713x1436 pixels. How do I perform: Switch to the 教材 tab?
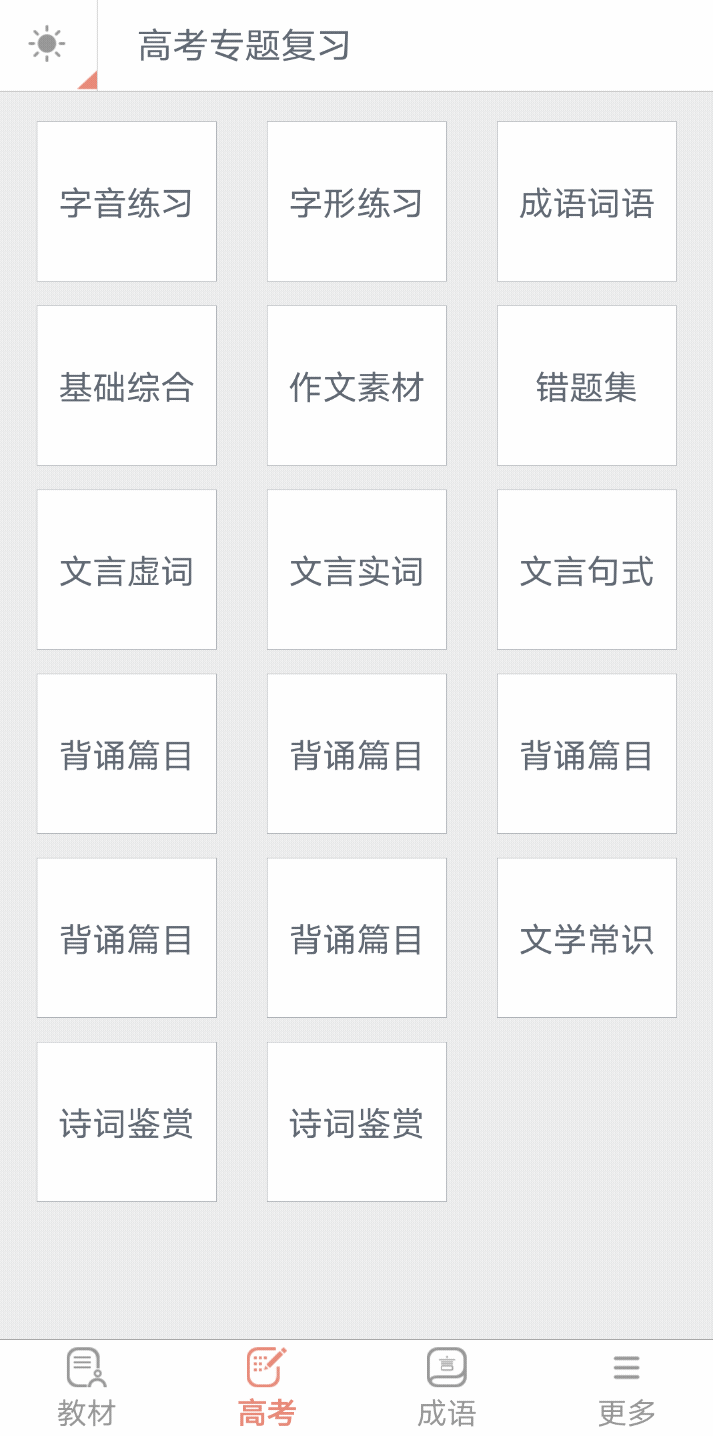coord(87,1388)
